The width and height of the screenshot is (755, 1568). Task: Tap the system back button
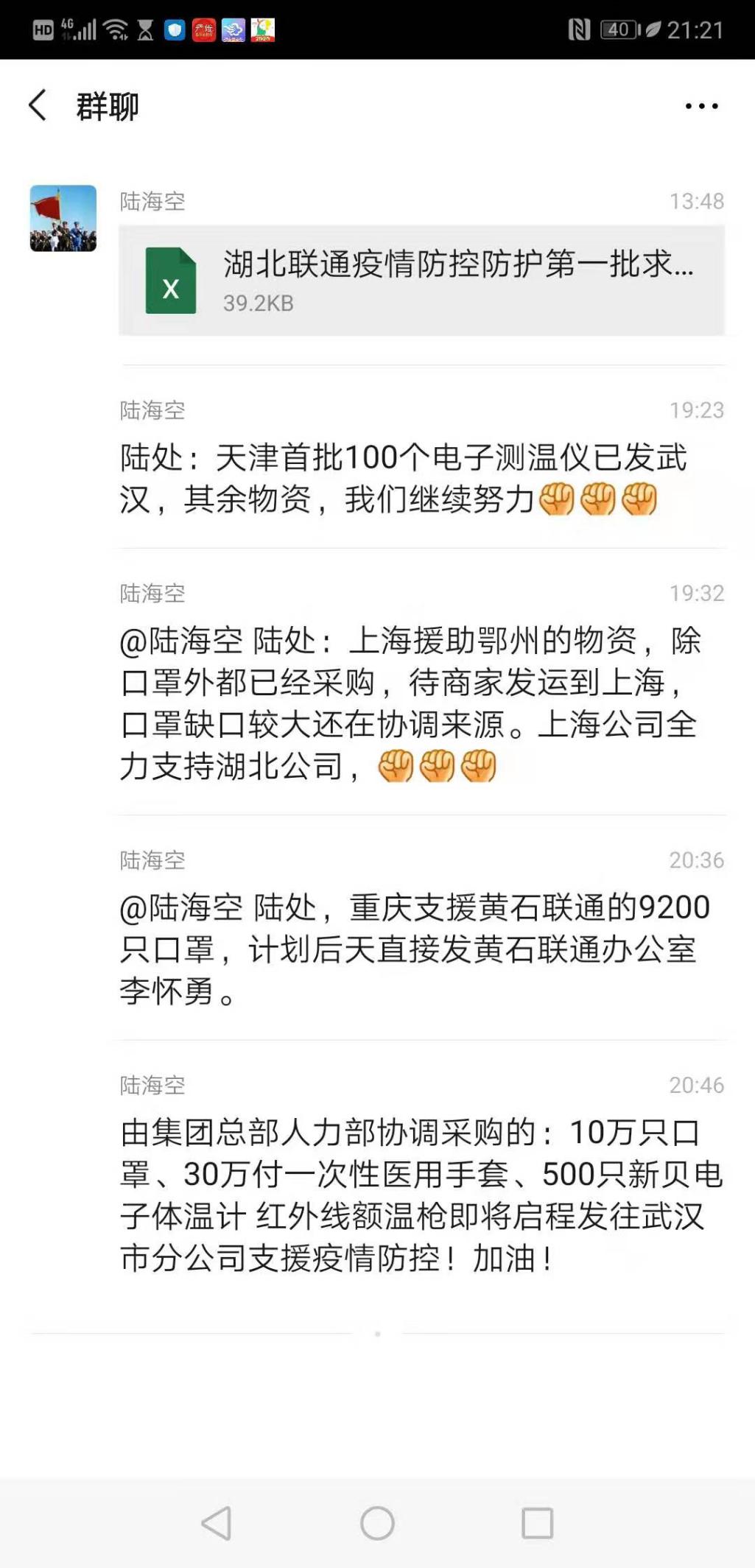pyautogui.click(x=217, y=1523)
